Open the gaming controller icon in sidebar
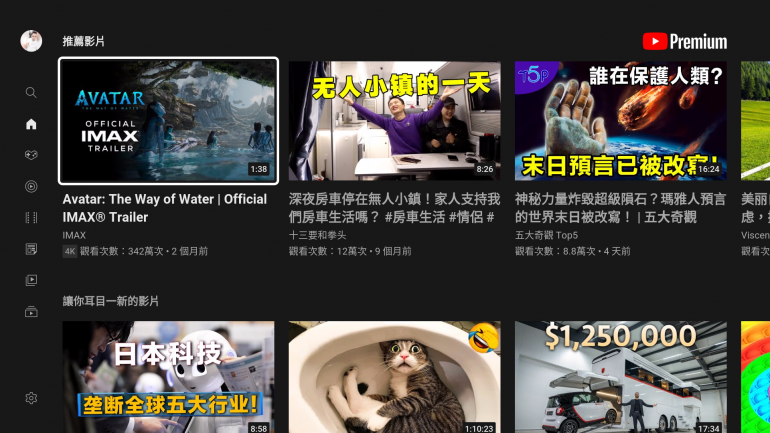The width and height of the screenshot is (770, 433). (x=31, y=155)
